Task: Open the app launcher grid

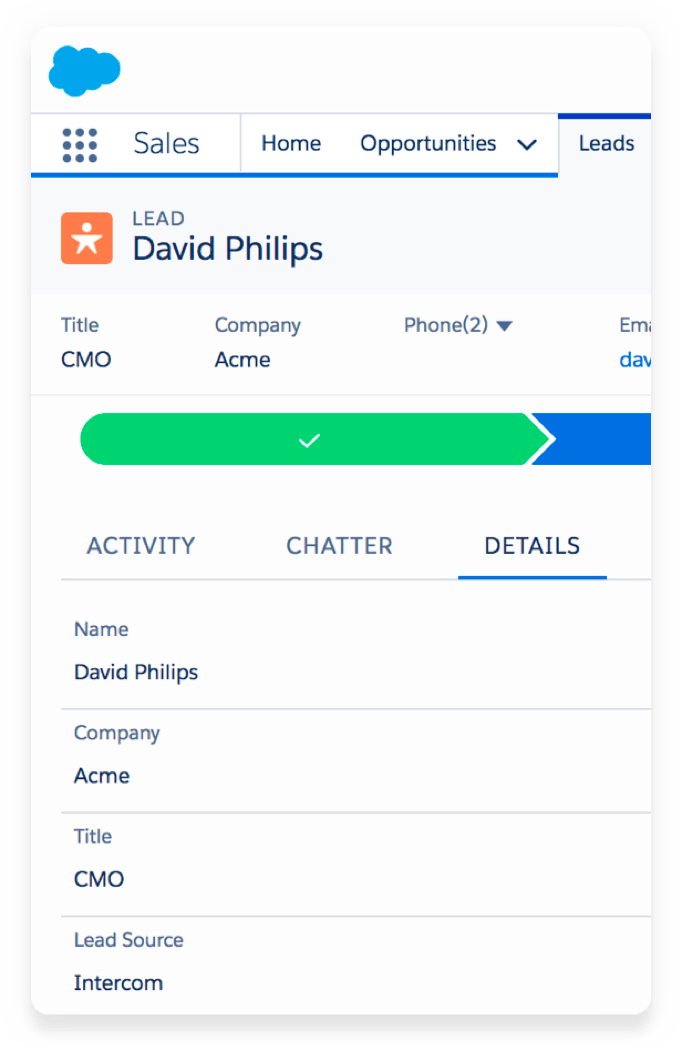Action: pyautogui.click(x=80, y=145)
